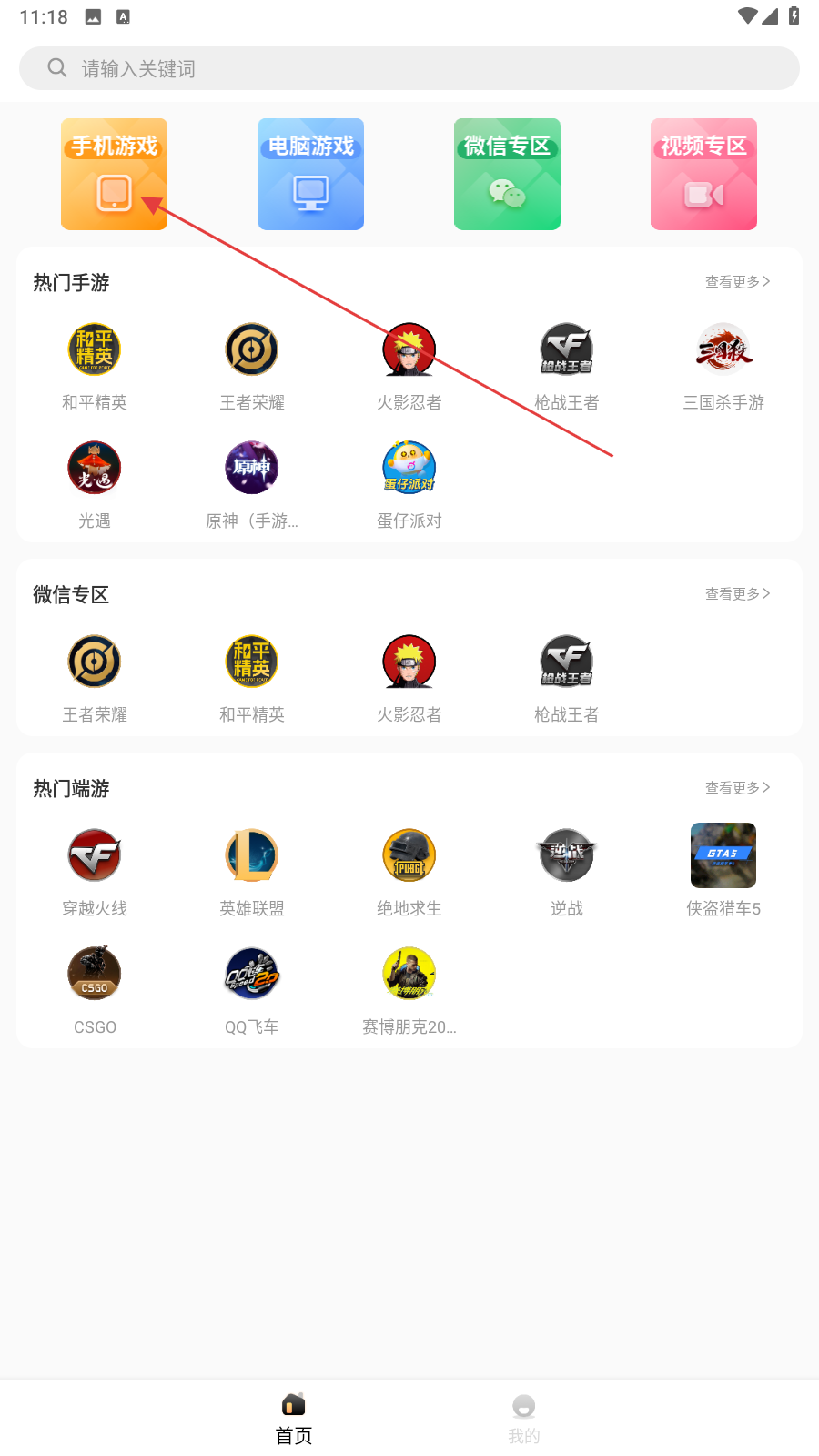Open the 手机游戏 category tile
Screen dimensions: 819x1456
coord(114,174)
